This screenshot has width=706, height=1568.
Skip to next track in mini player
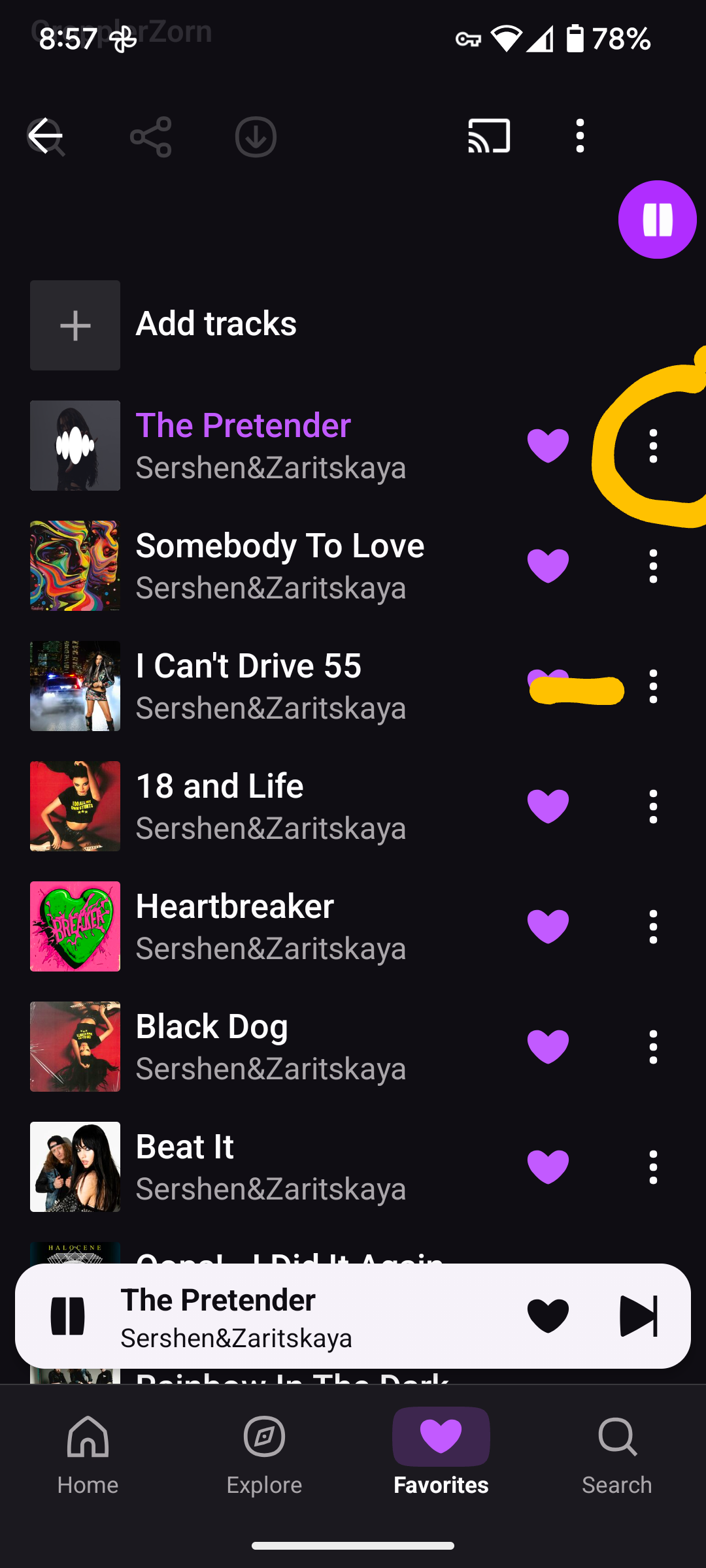click(638, 1316)
